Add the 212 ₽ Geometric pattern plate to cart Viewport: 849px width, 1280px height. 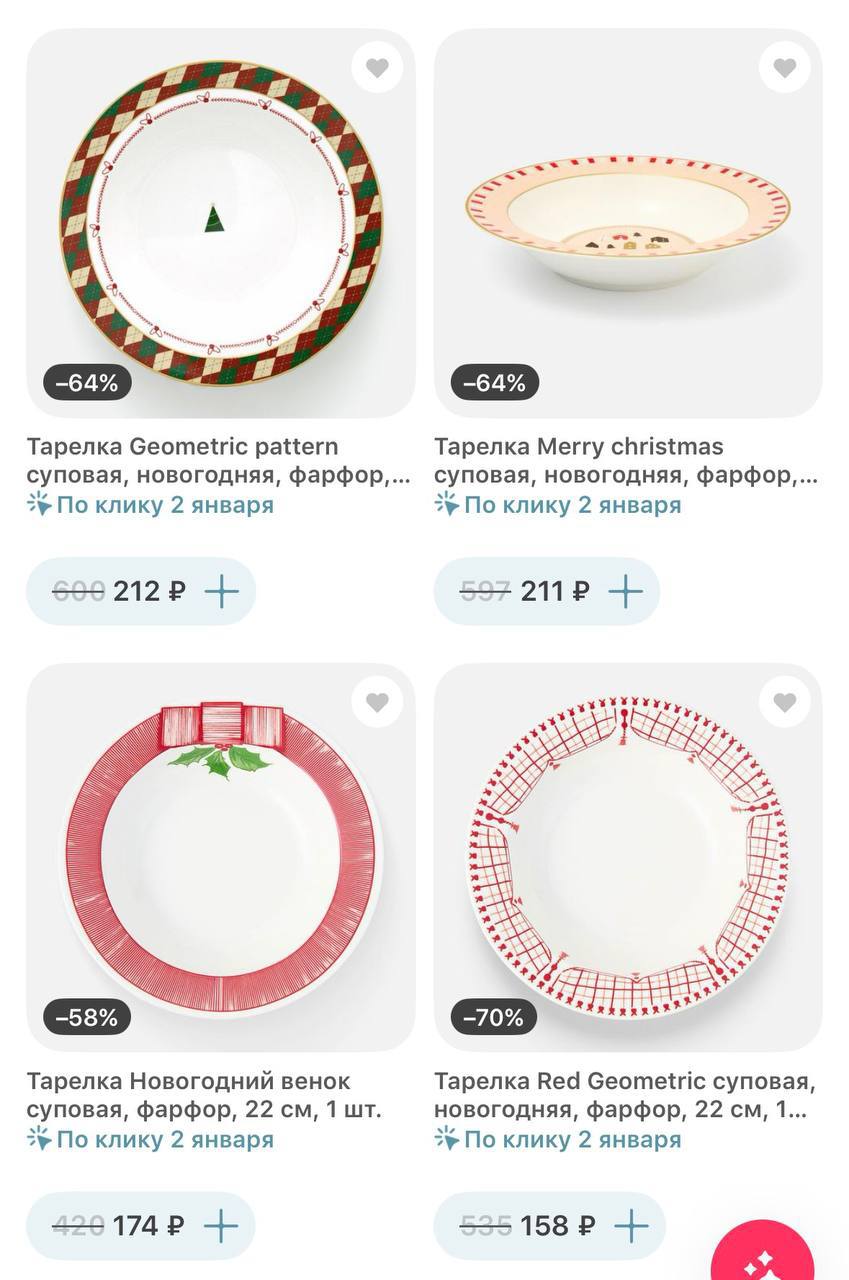click(x=222, y=591)
